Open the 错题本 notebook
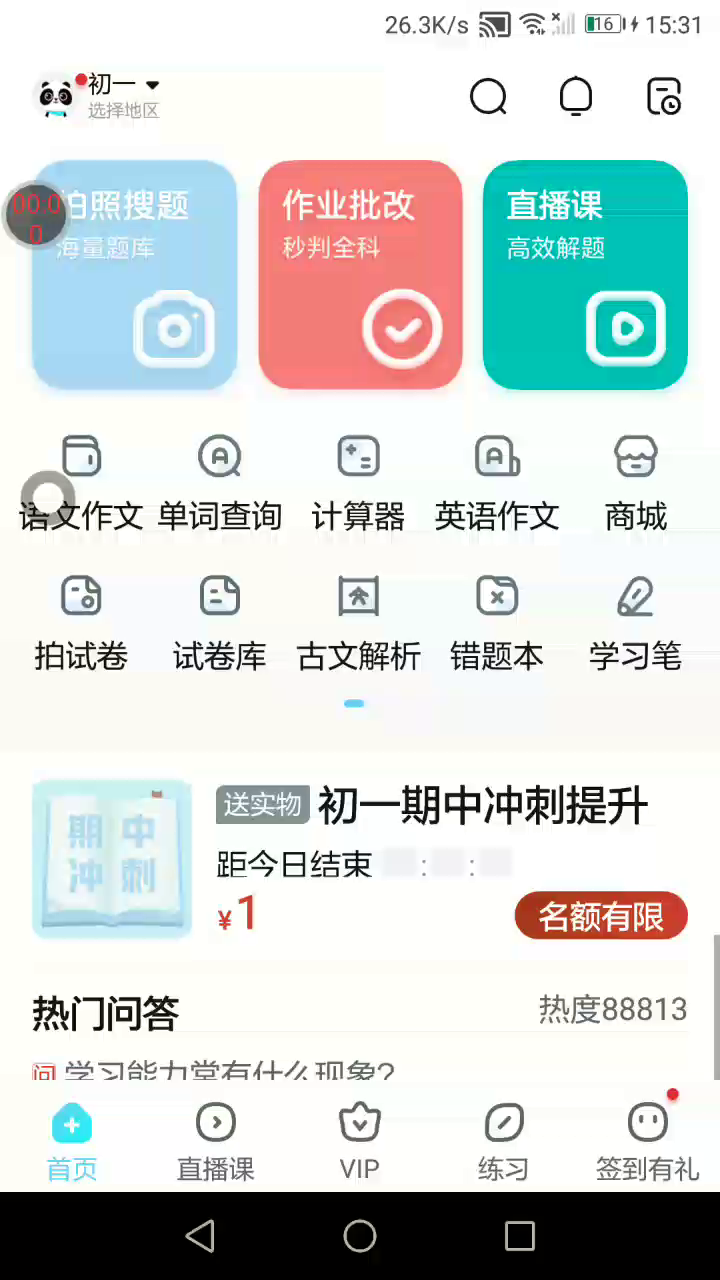The image size is (720, 1280). click(x=497, y=625)
